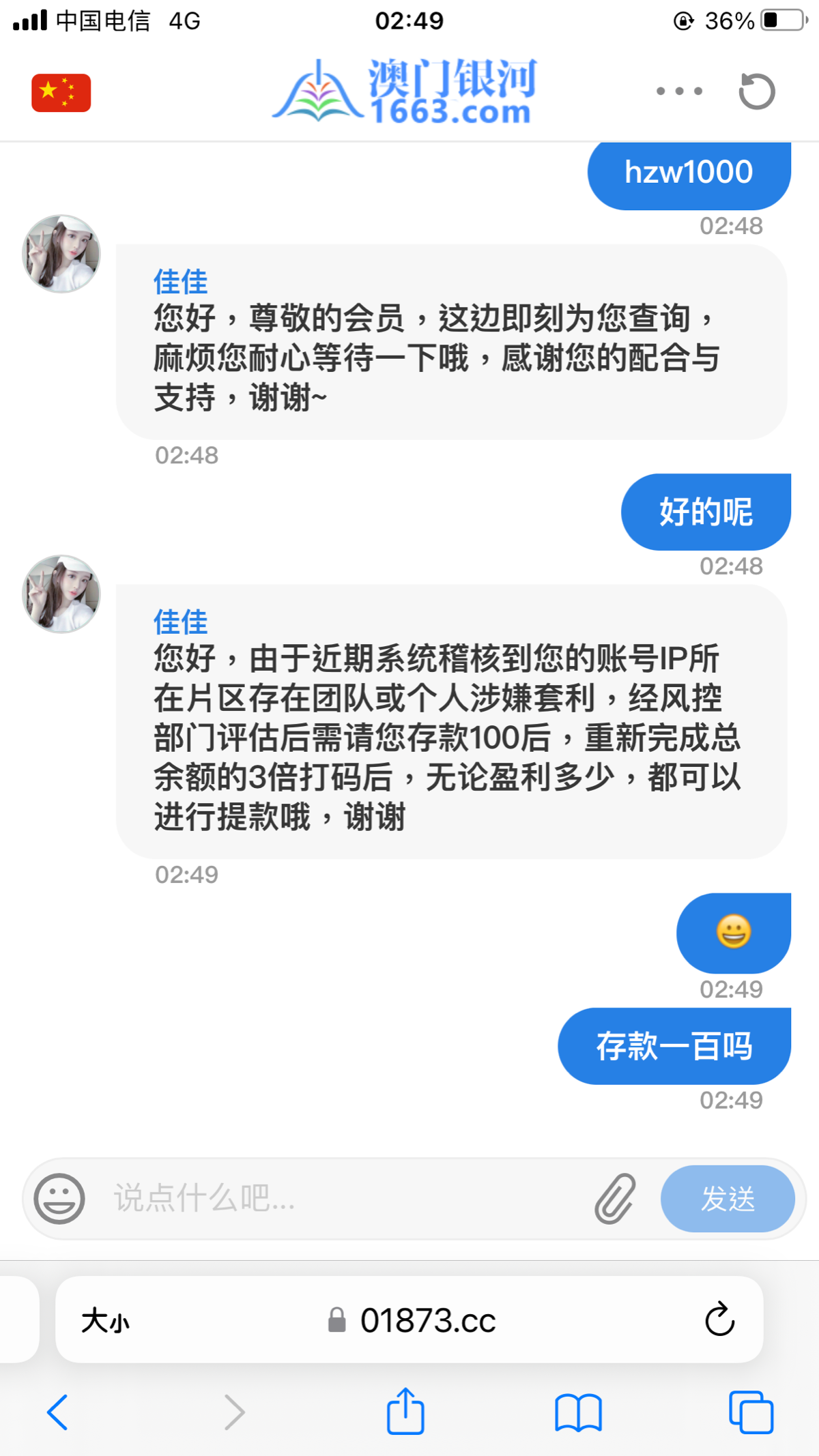Attach a file with the paperclip icon
The image size is (819, 1456).
615,1198
